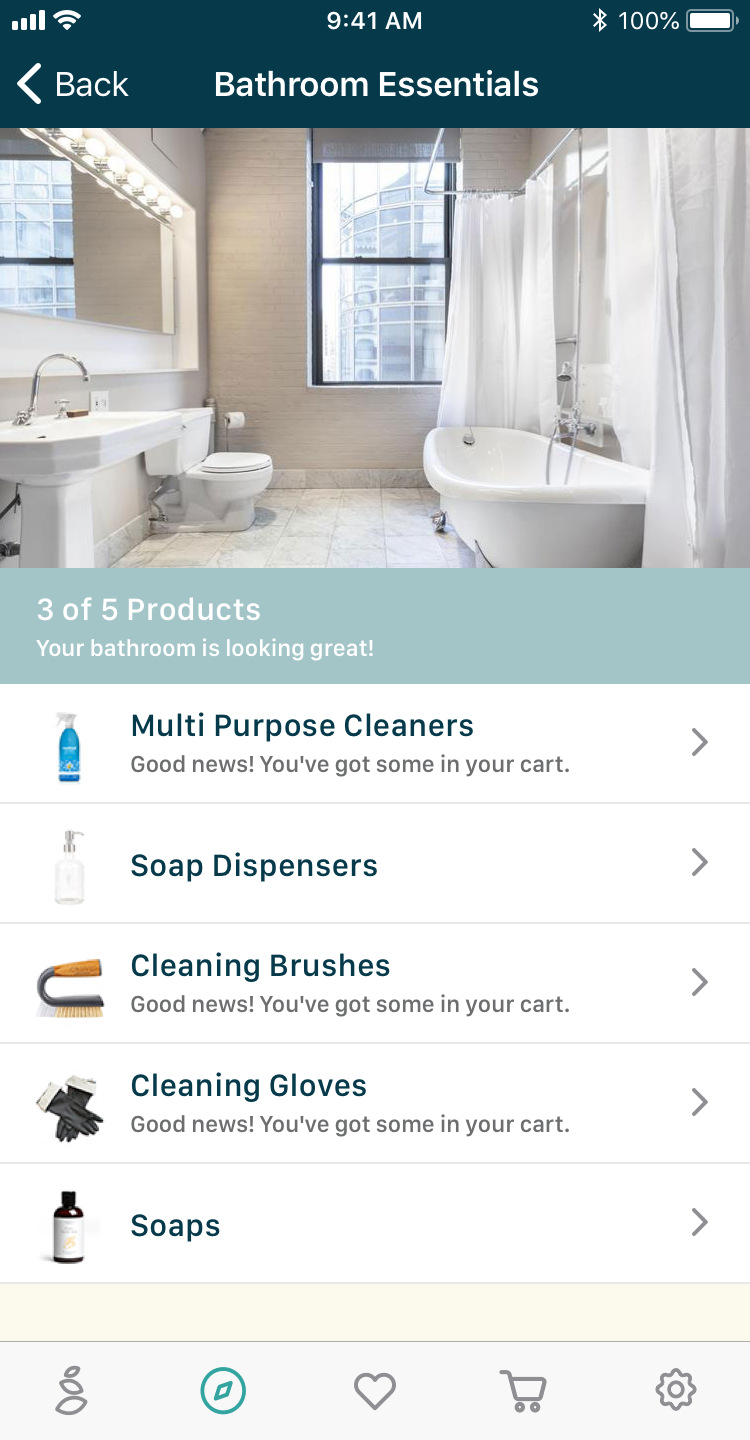This screenshot has height=1440, width=750.
Task: Go back to the previous screen
Action: 73,85
